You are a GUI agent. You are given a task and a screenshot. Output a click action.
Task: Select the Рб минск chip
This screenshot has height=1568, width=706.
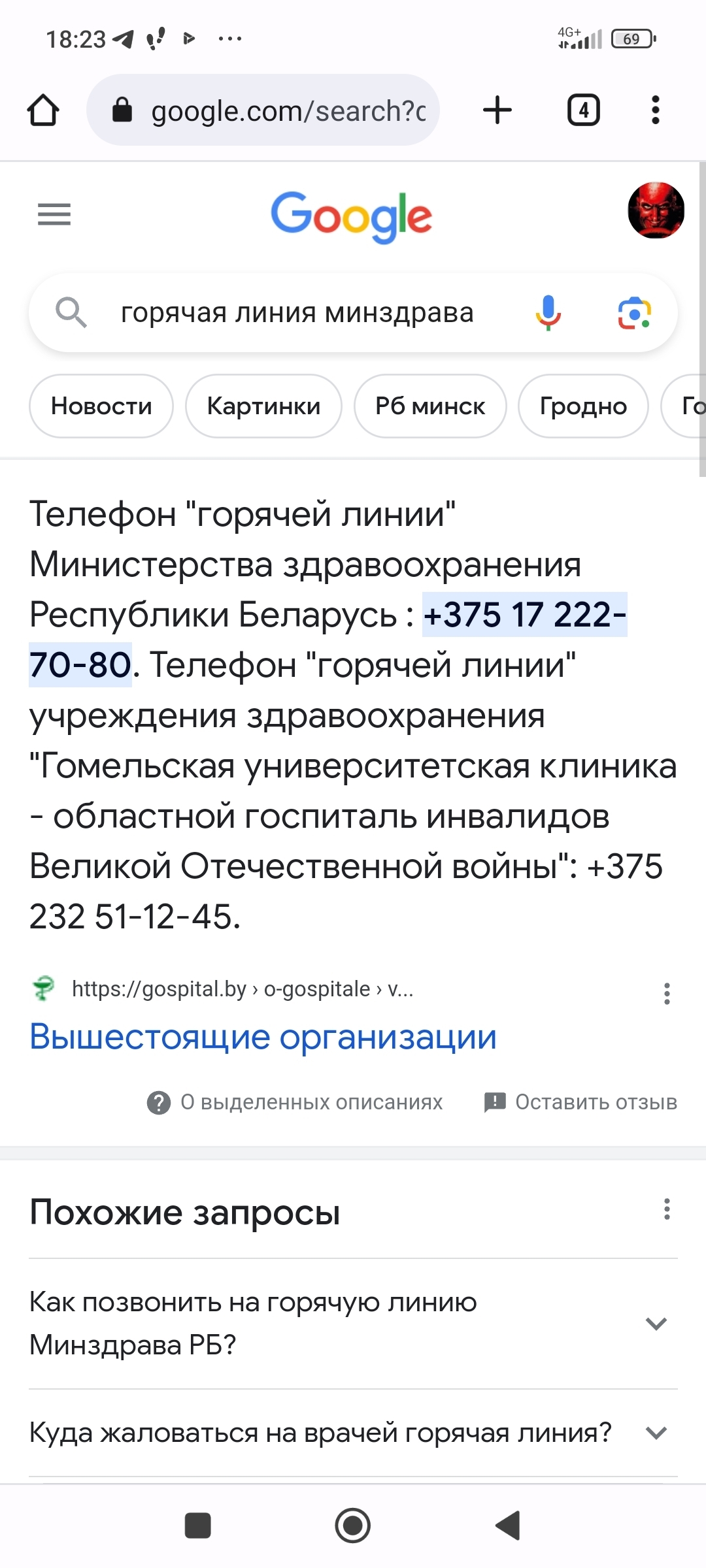click(x=430, y=406)
